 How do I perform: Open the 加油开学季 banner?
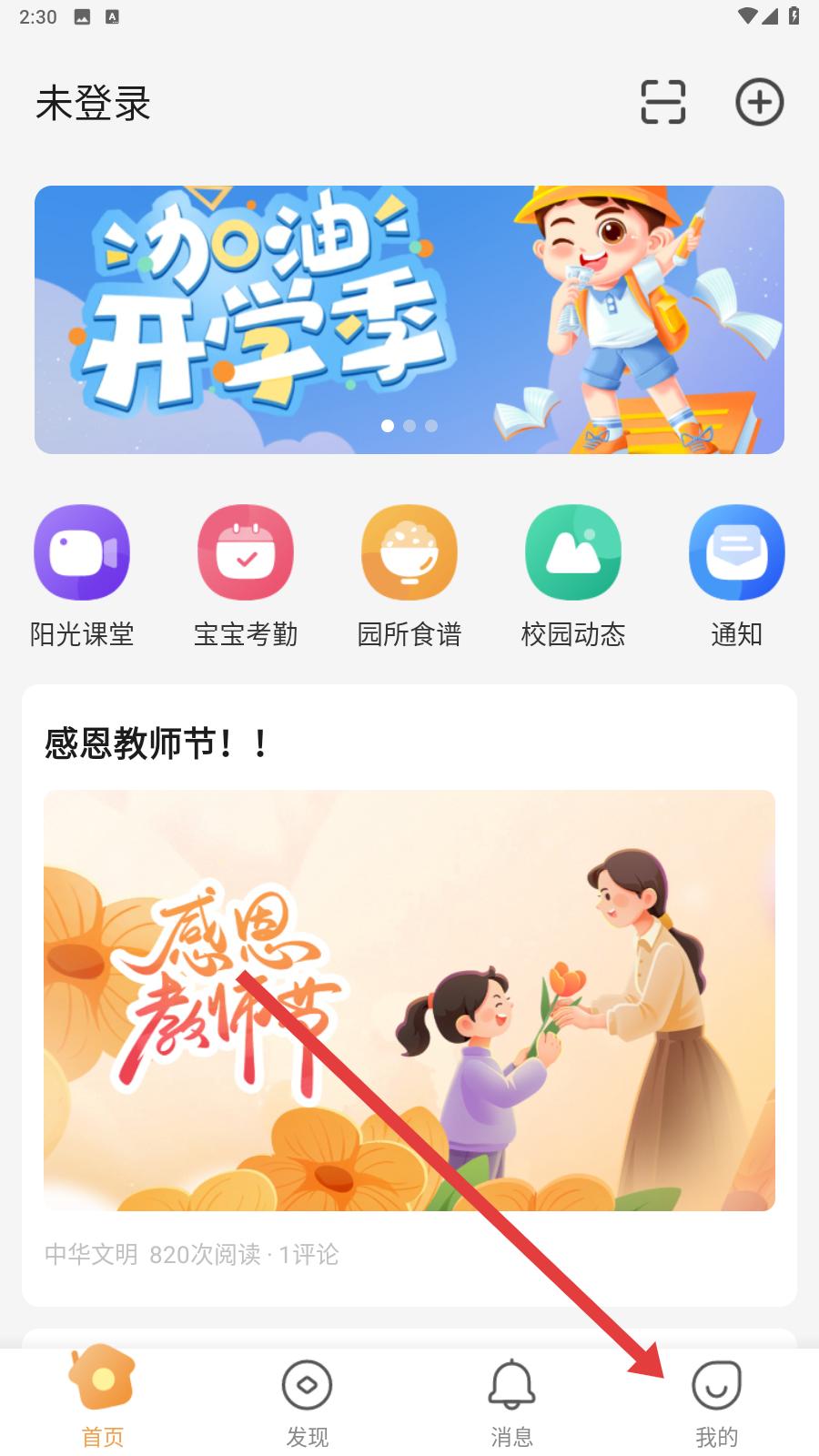click(409, 319)
